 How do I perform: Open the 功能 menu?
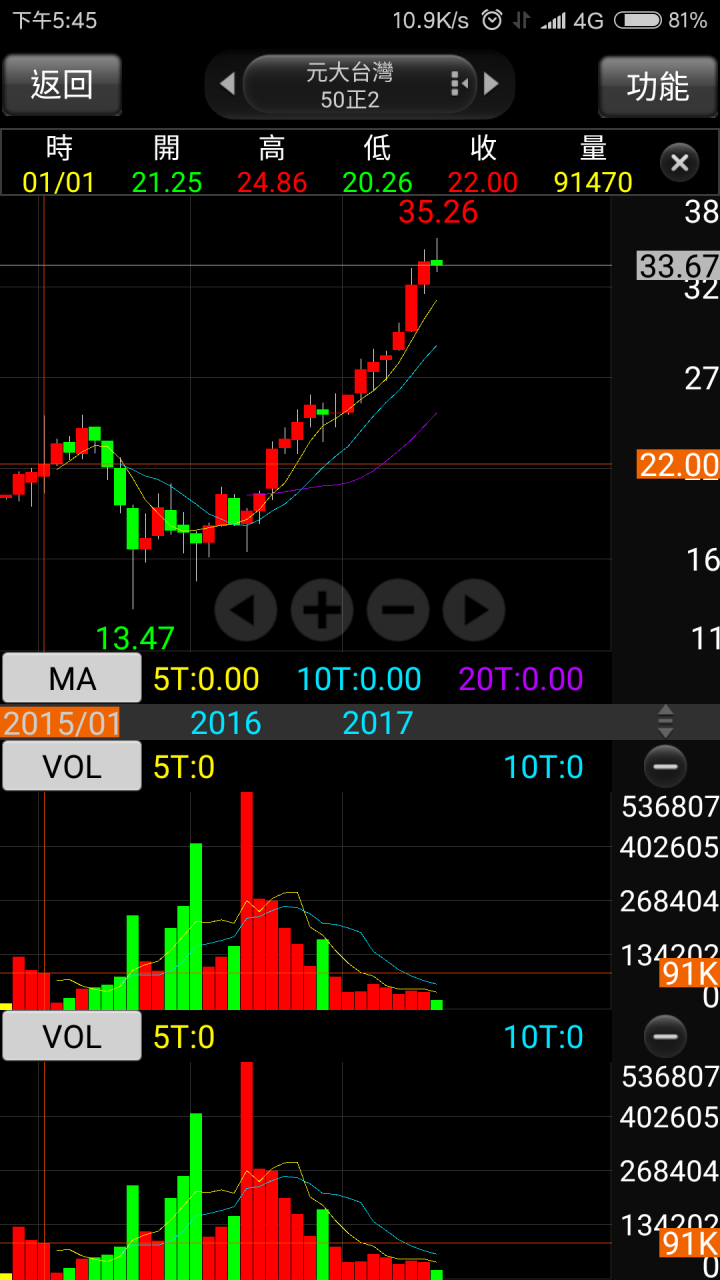click(657, 86)
